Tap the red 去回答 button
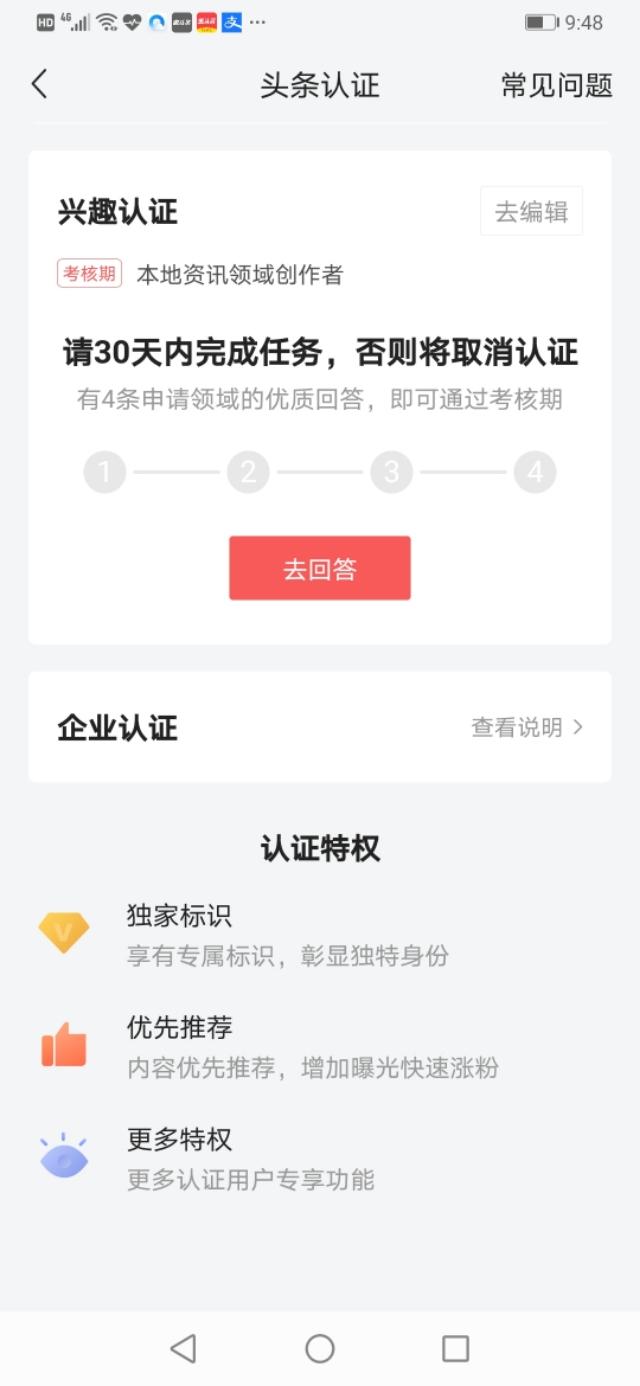The image size is (640, 1386). tap(320, 568)
